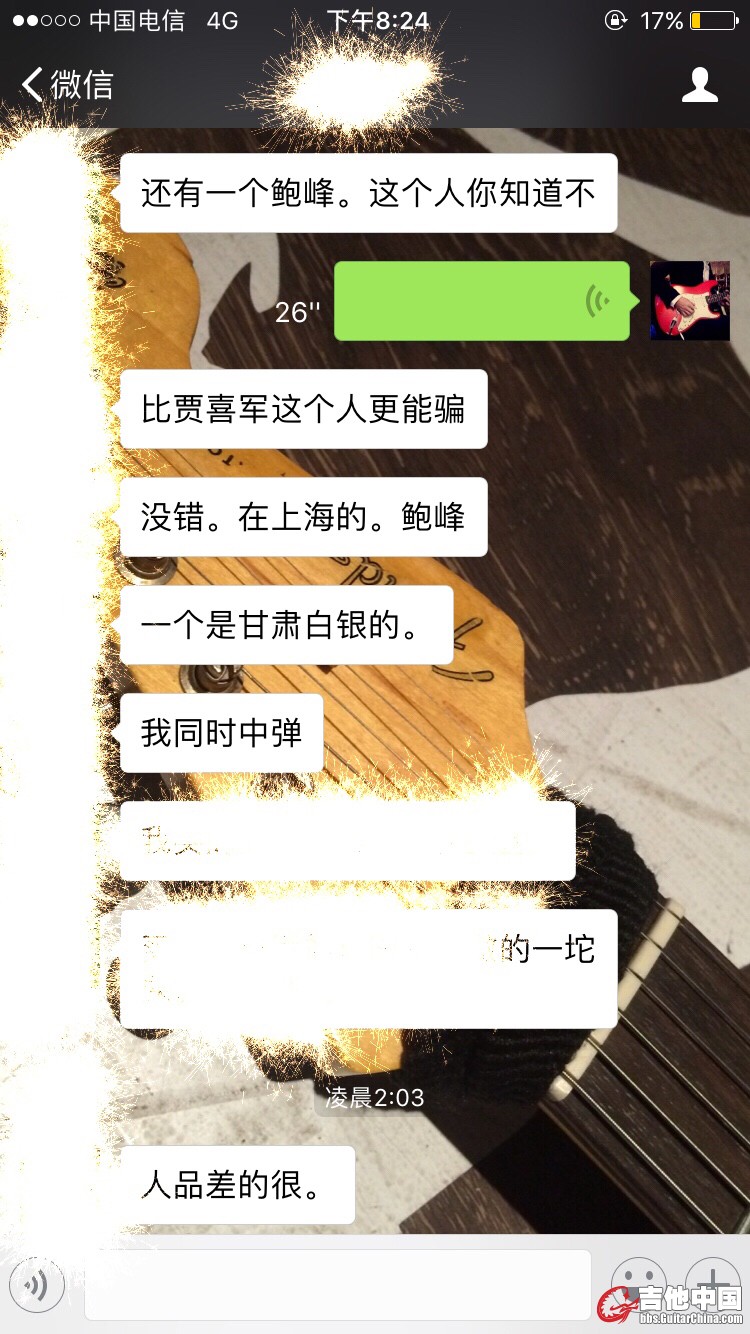Play the 26-second voice message
The image size is (750, 1334).
(x=481, y=301)
